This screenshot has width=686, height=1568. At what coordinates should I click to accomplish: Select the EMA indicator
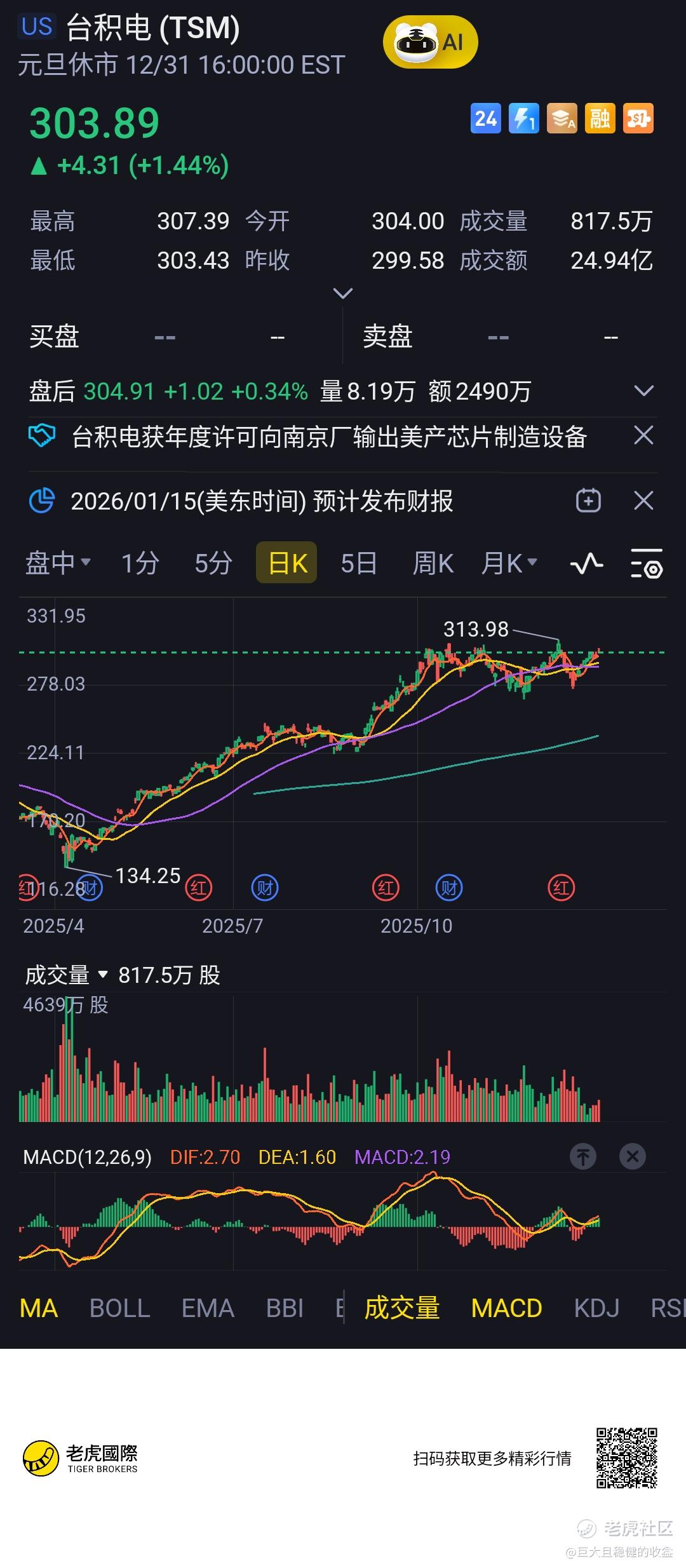pyautogui.click(x=208, y=1308)
